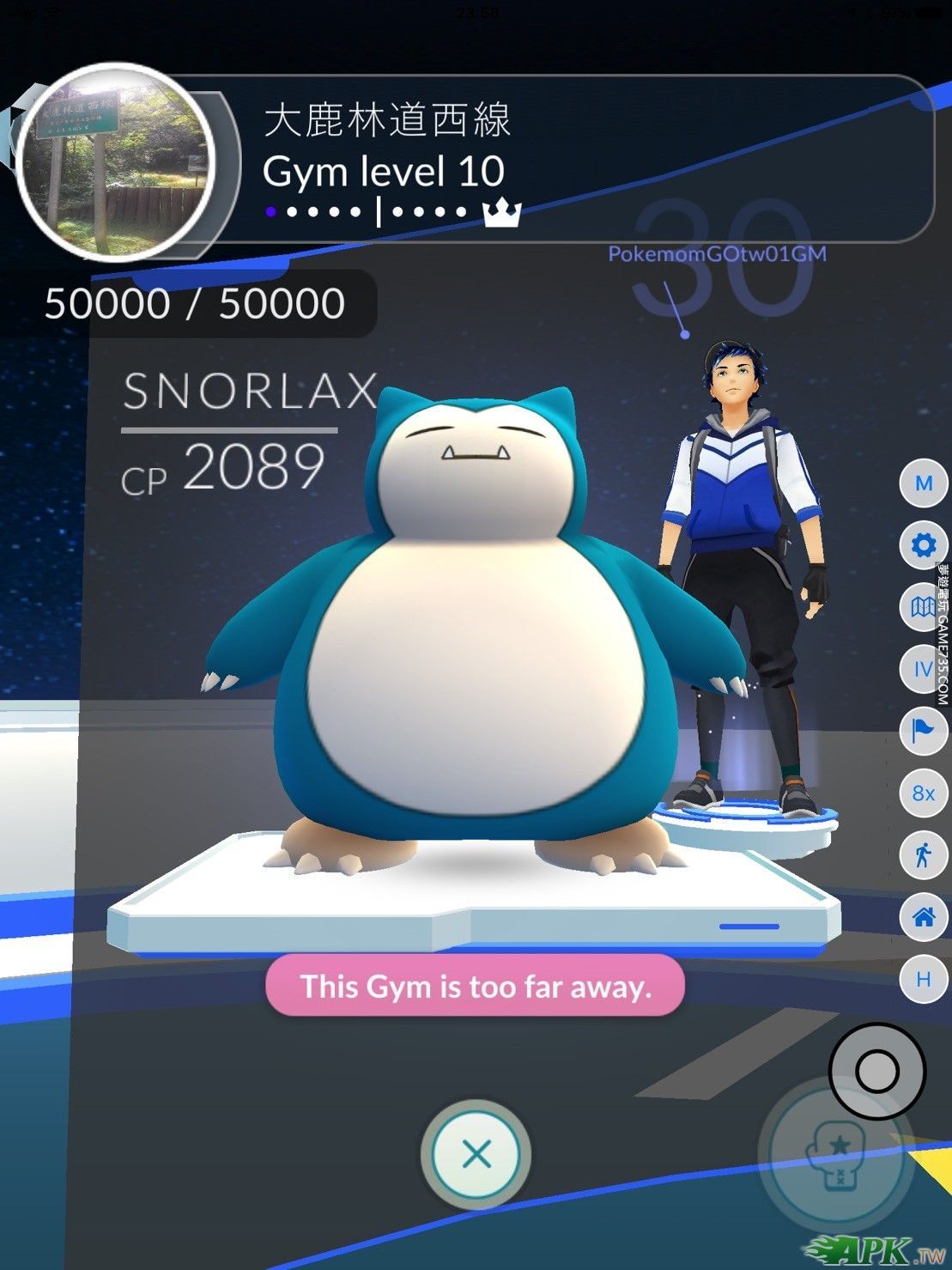
Task: Tap the M overlay button
Action: tap(924, 483)
